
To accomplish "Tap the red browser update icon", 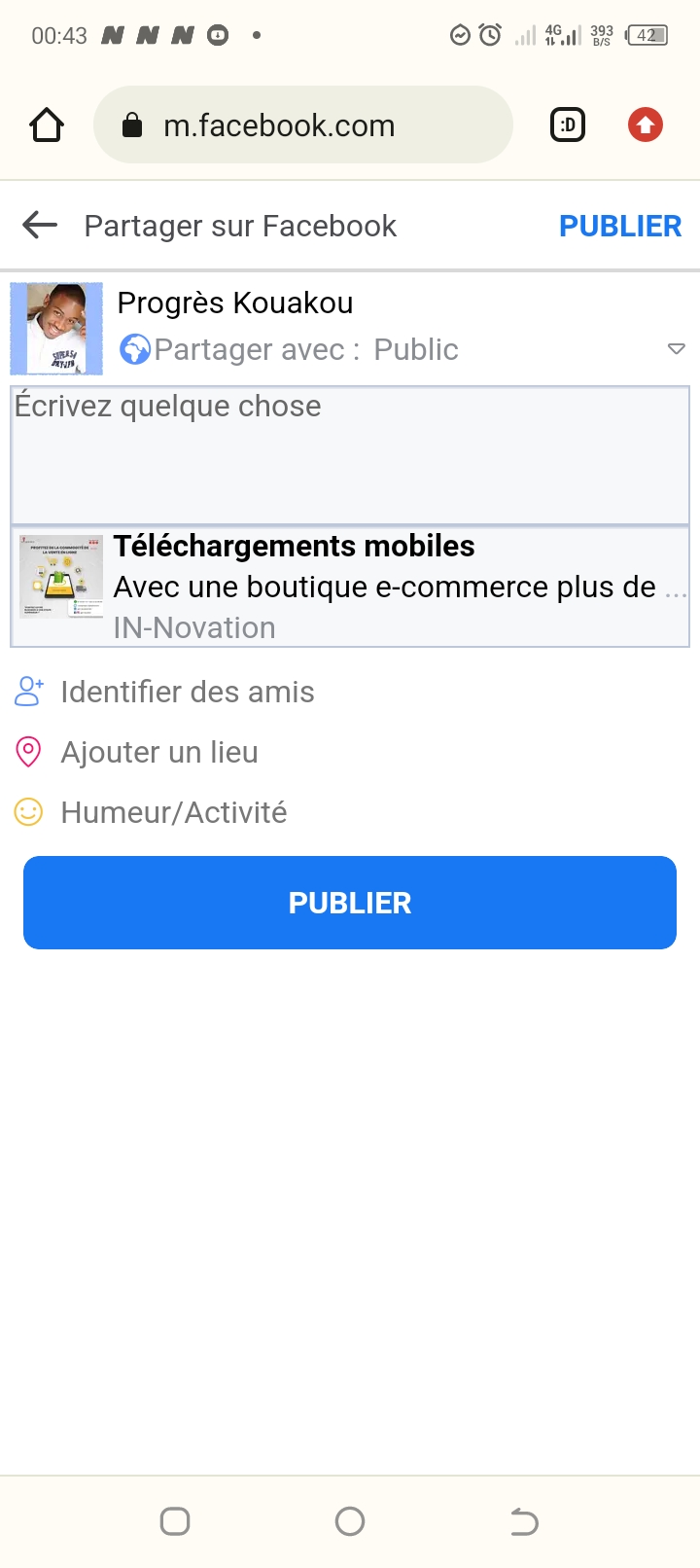I will pos(646,125).
